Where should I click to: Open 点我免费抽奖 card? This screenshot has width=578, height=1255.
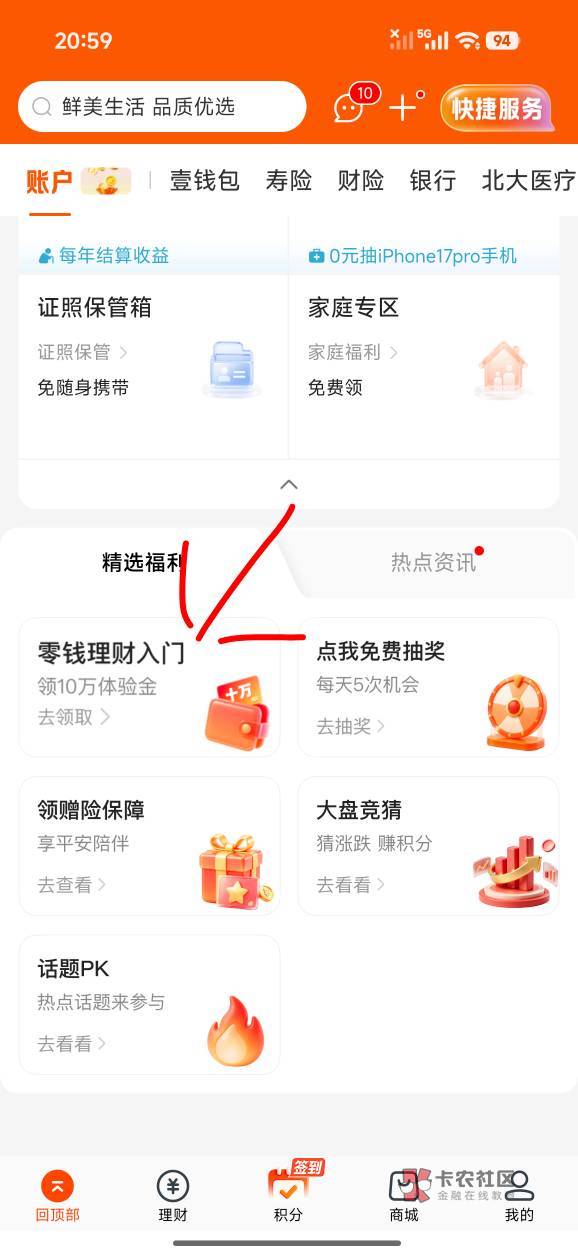428,687
